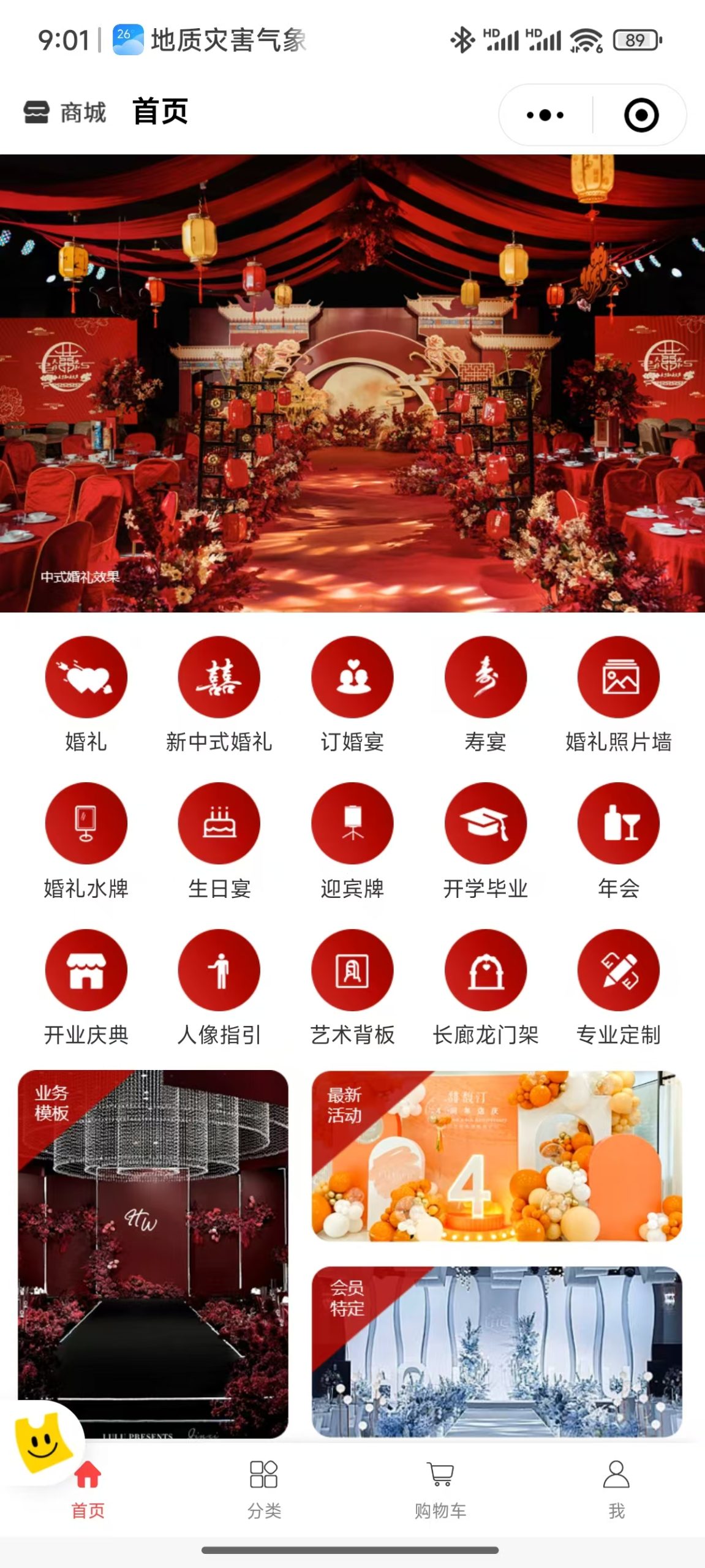Open the mini program more-options menu

coord(545,115)
